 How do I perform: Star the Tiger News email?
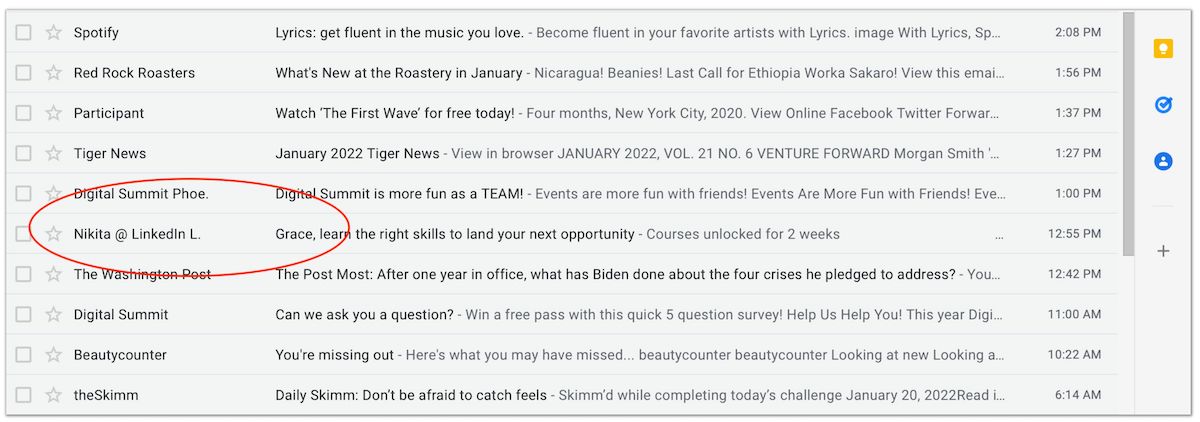[54, 153]
